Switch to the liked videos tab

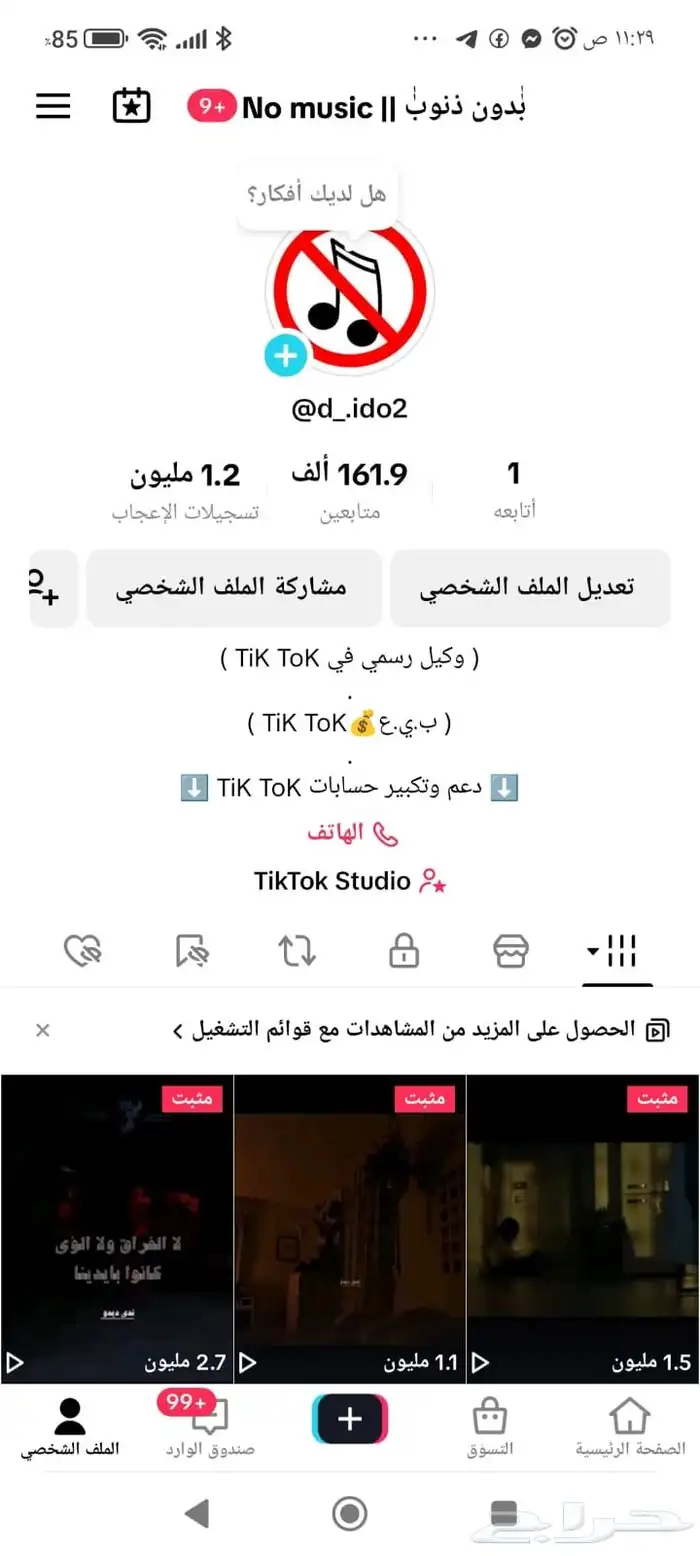click(83, 951)
